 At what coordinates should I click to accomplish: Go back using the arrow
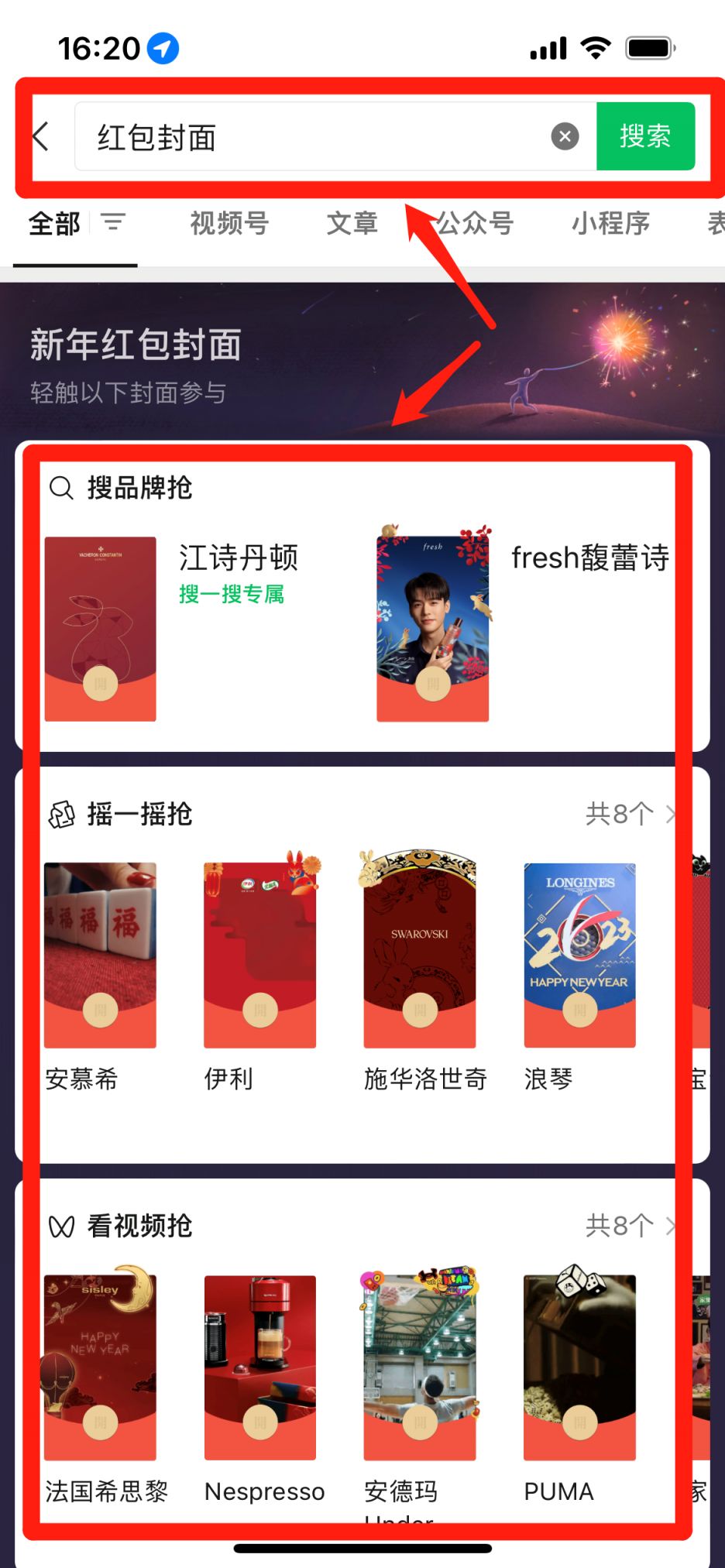coord(42,137)
